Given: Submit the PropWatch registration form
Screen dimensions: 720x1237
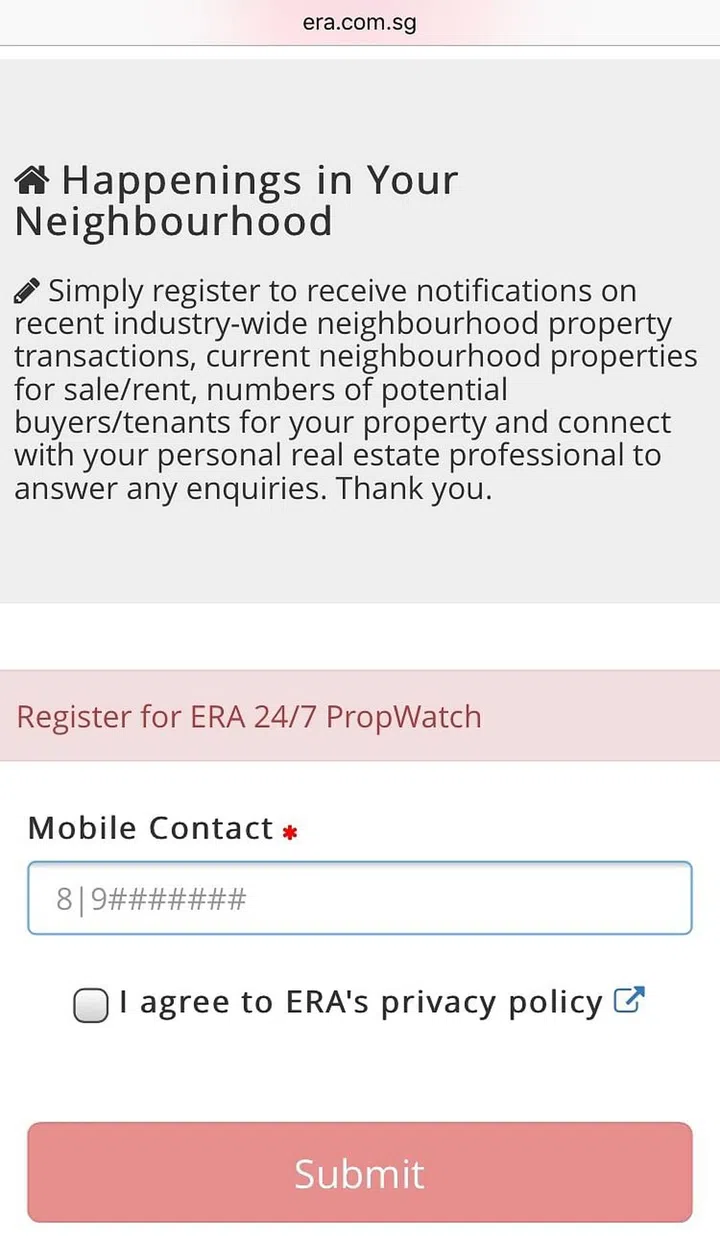Looking at the screenshot, I should tap(359, 1172).
